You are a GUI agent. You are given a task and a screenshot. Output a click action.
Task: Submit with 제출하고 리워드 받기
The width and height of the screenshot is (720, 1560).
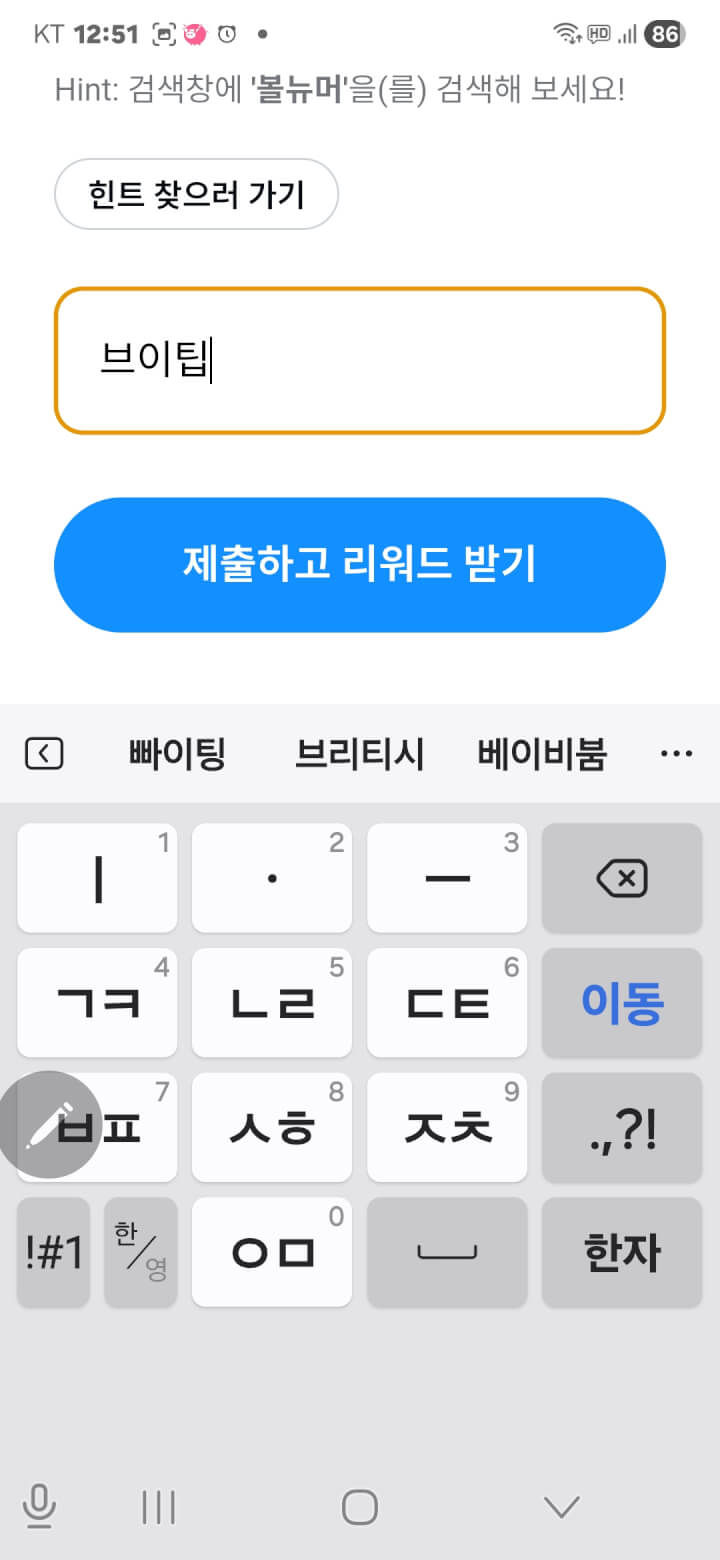tap(360, 565)
